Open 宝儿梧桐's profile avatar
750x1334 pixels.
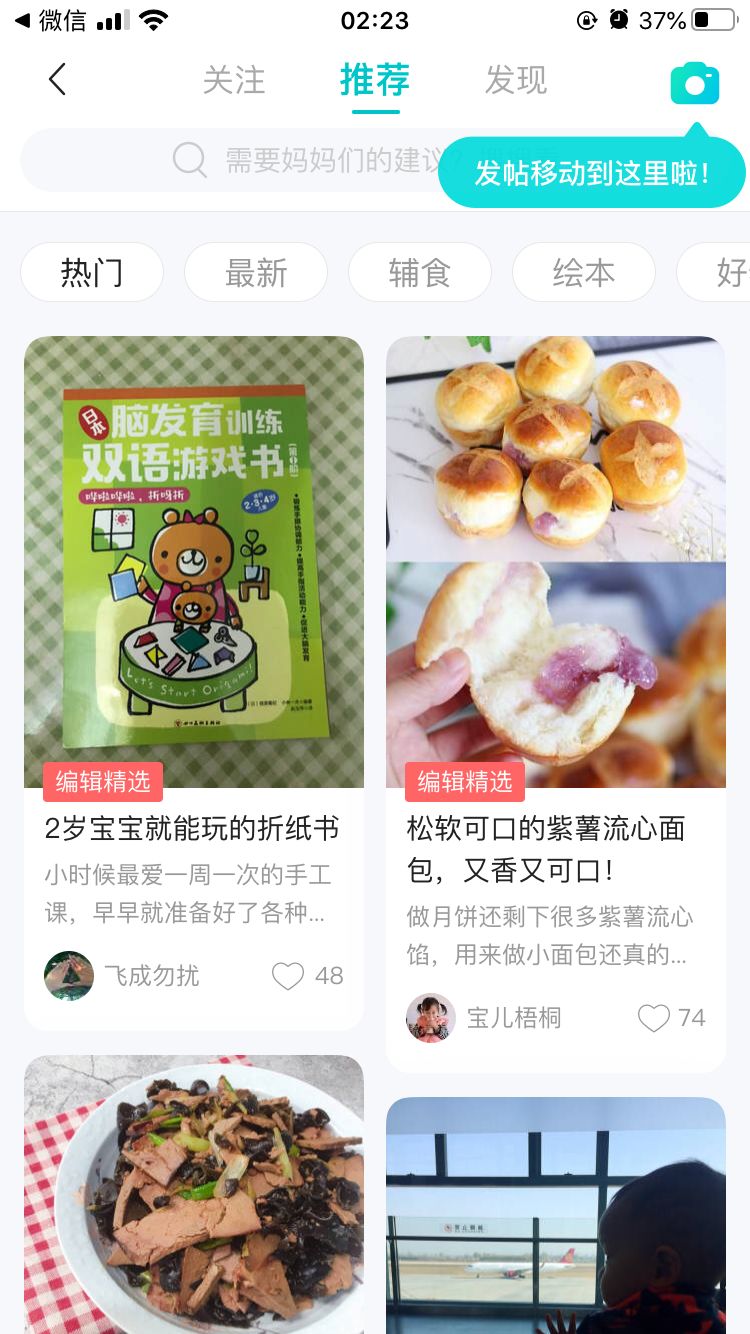click(x=430, y=1018)
